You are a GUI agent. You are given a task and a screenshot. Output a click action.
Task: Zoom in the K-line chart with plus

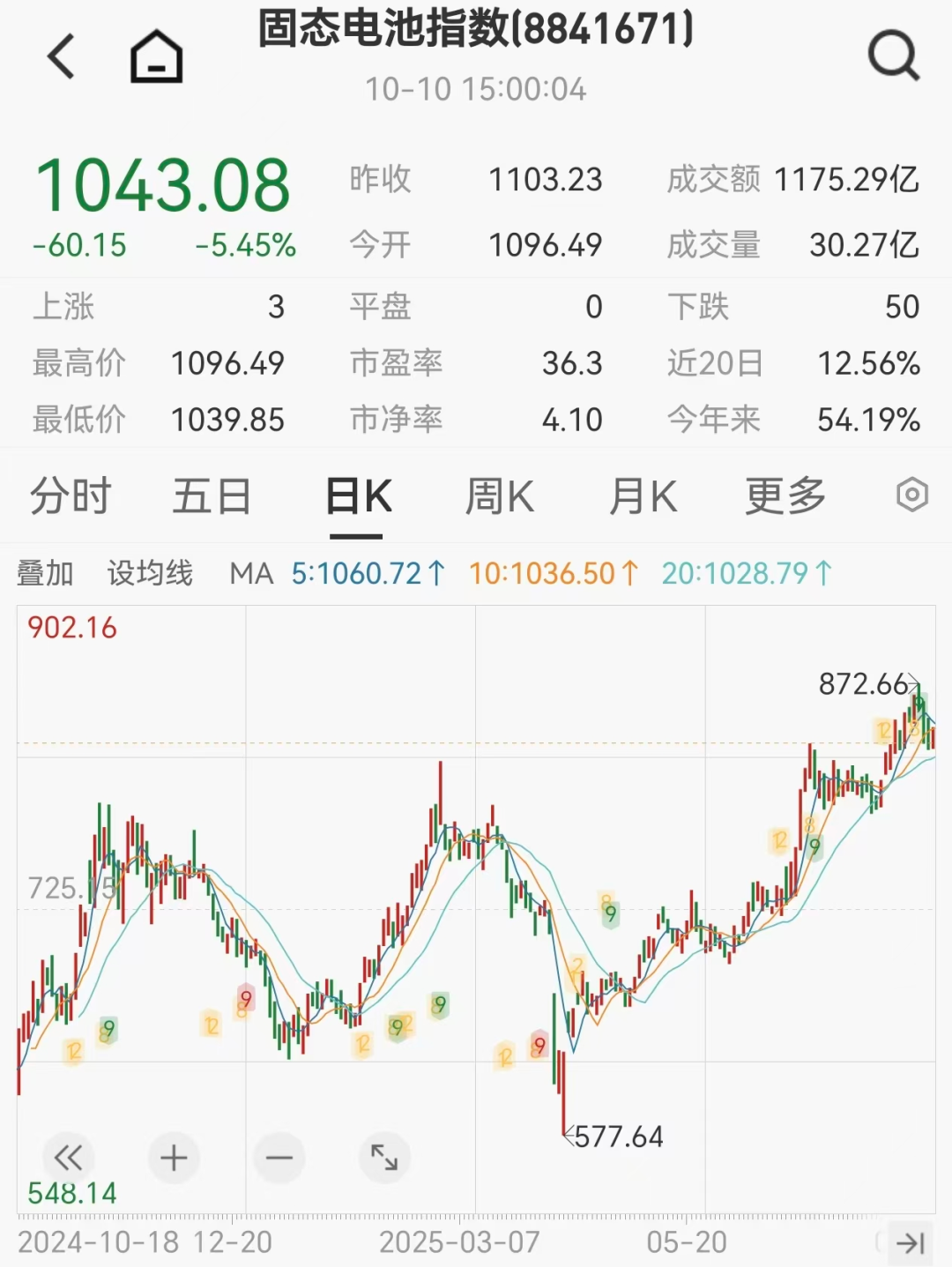pos(174,1158)
